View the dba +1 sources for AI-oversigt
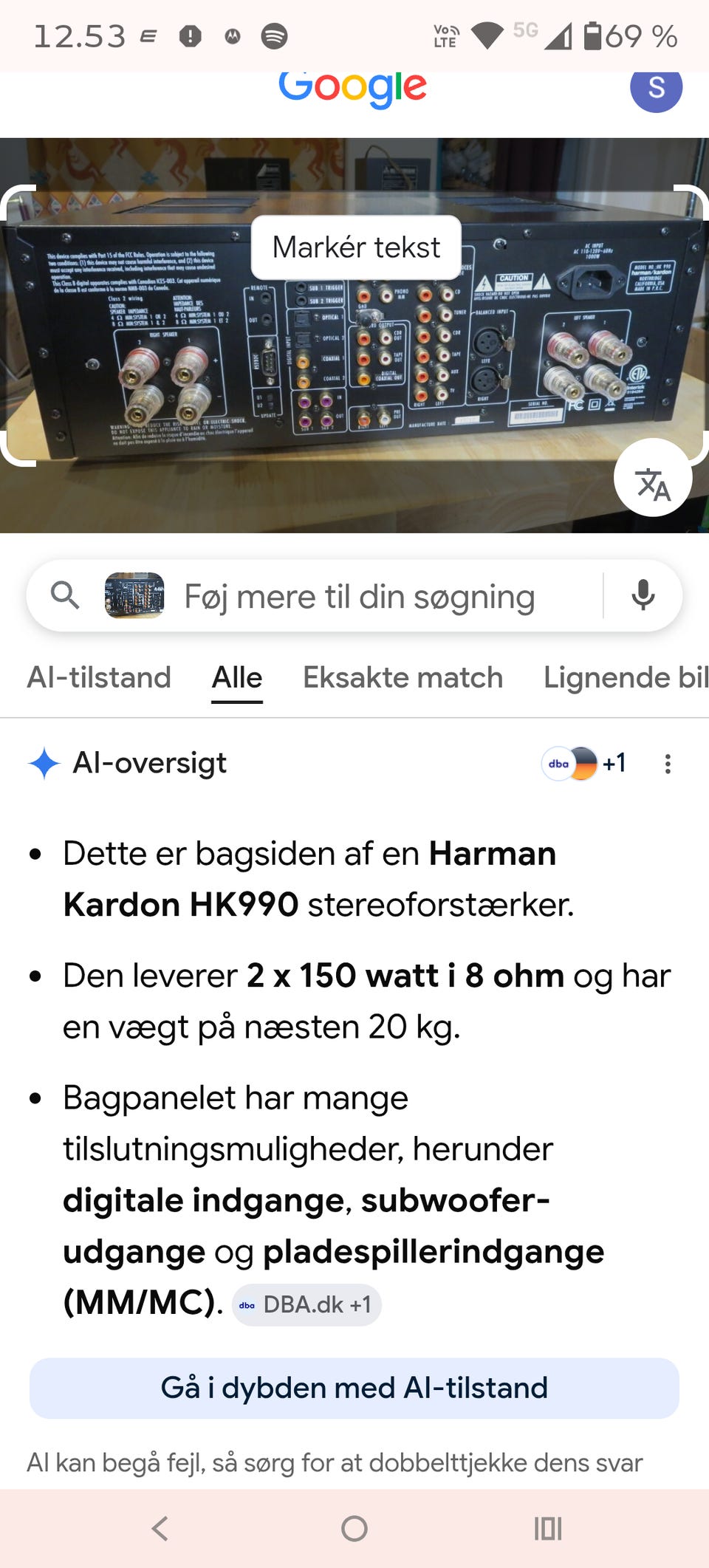709x1568 pixels. 583,763
